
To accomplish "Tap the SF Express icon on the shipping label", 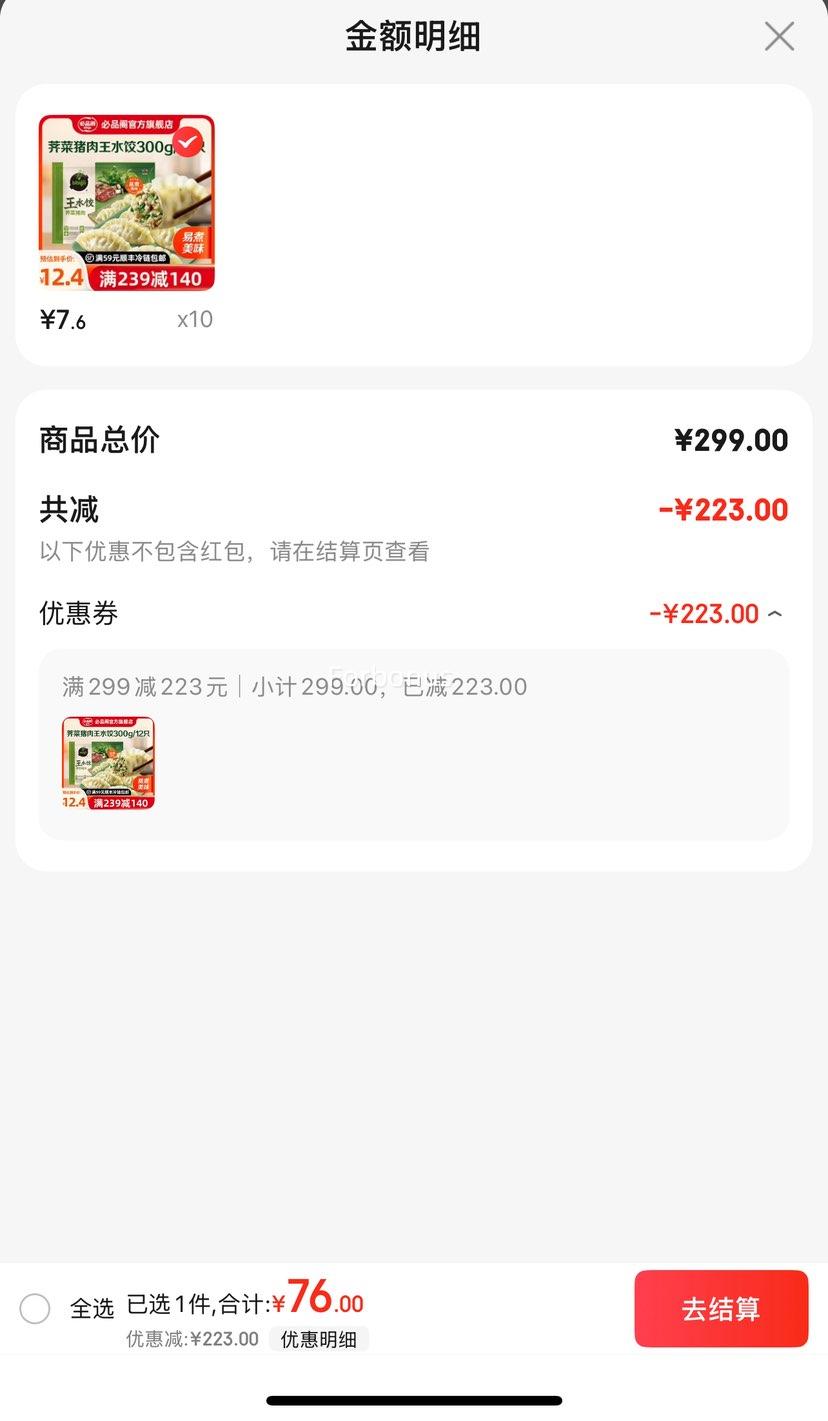I will click(90, 259).
